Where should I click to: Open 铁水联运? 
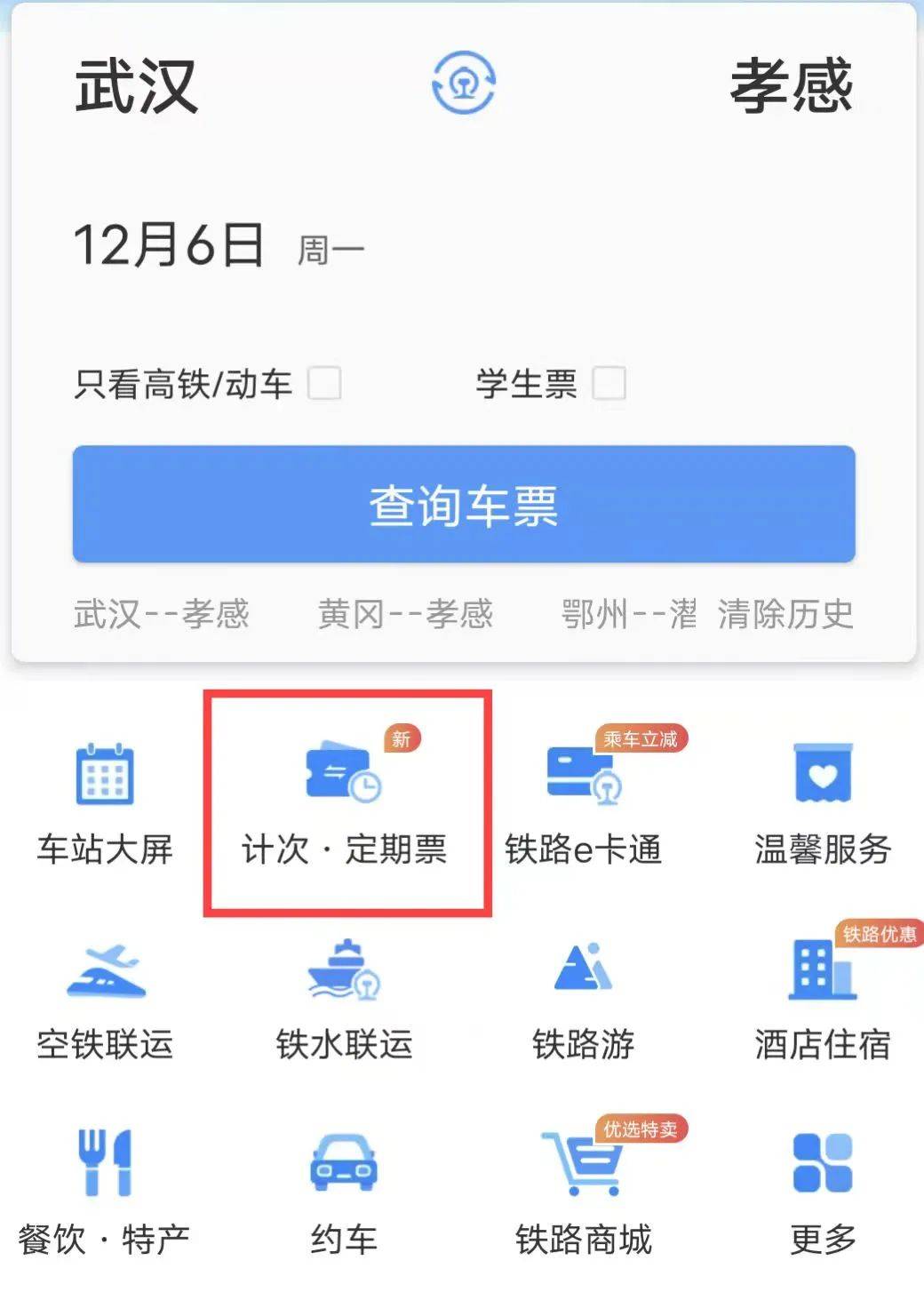pos(345,1000)
